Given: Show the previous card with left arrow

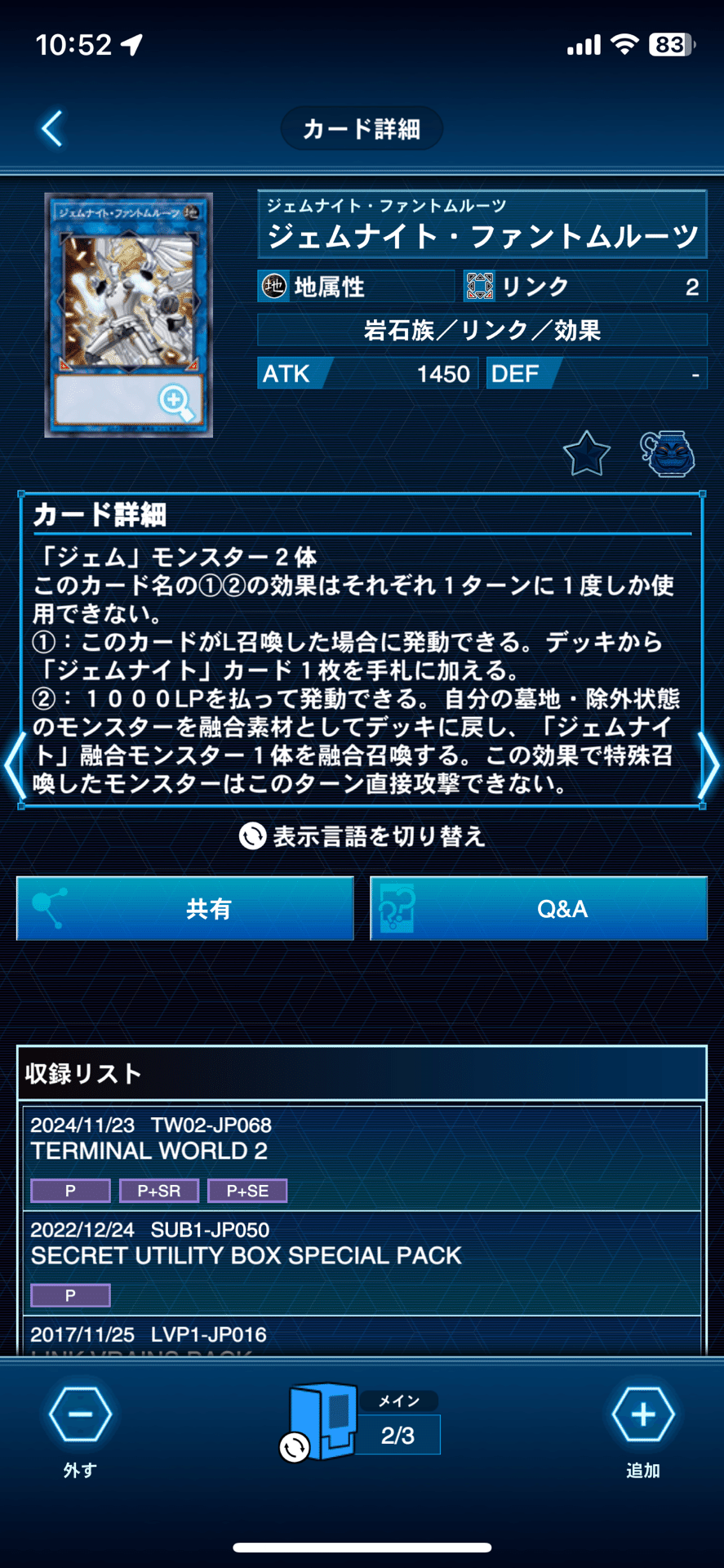Looking at the screenshot, I should 14,765.
